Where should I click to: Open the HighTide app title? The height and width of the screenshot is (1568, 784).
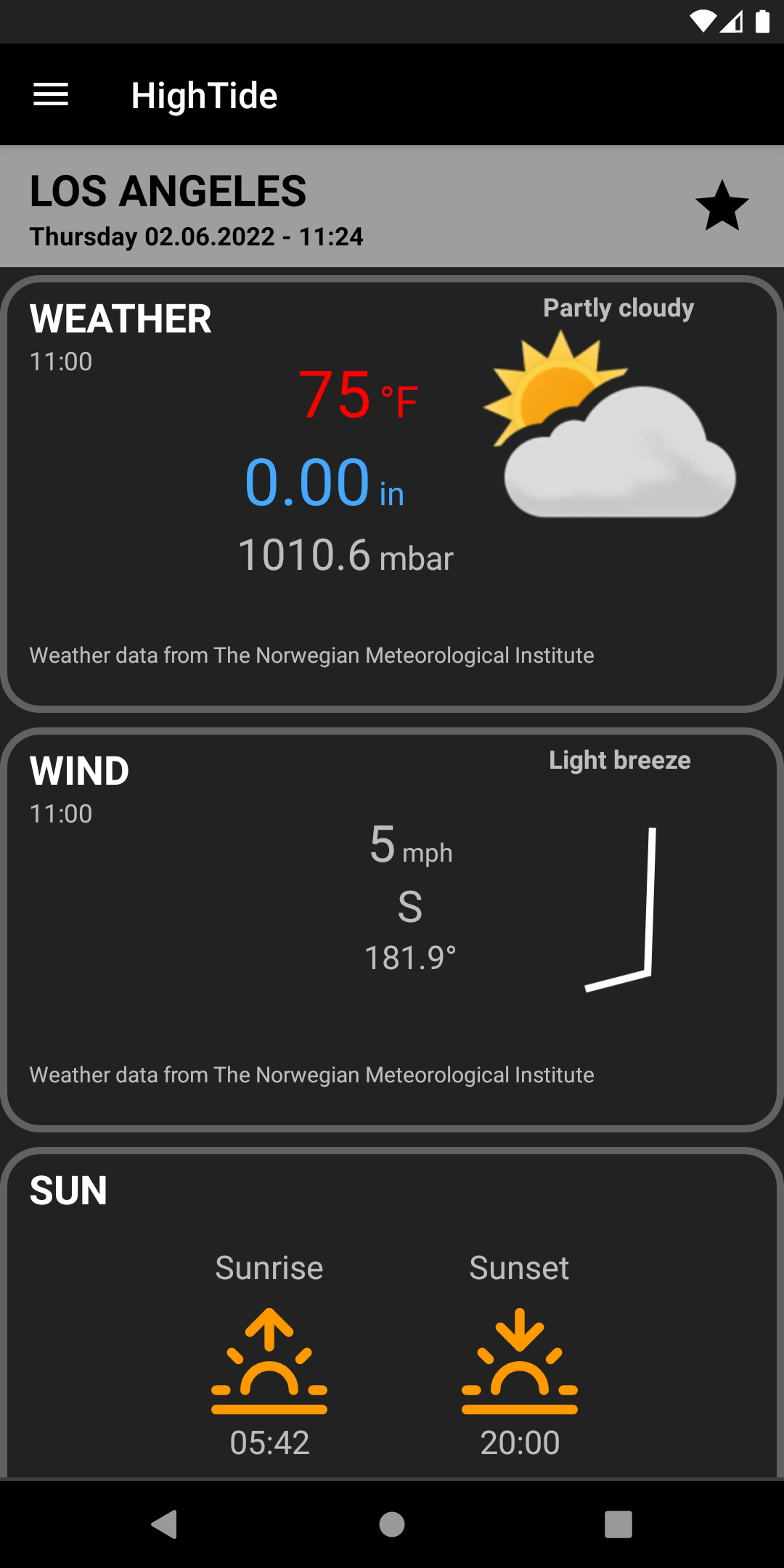click(203, 95)
